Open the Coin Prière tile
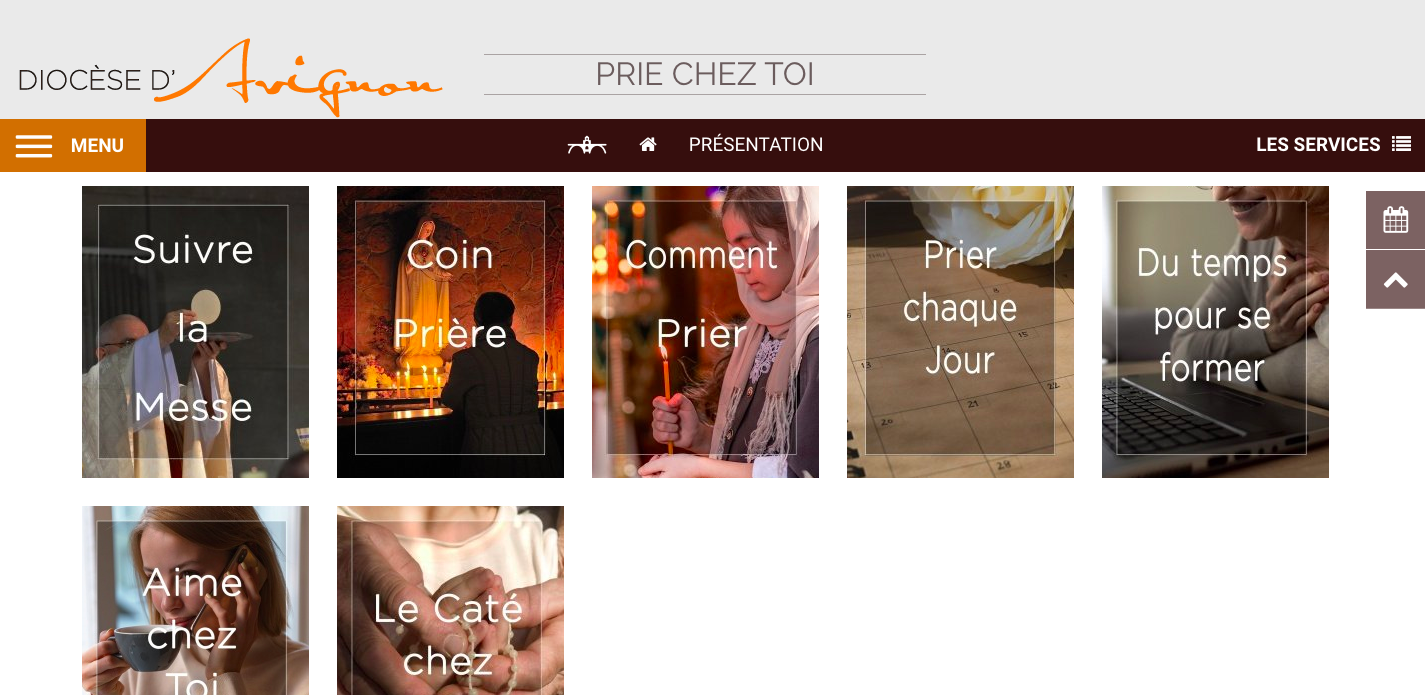This screenshot has height=695, width=1425. pyautogui.click(x=450, y=332)
